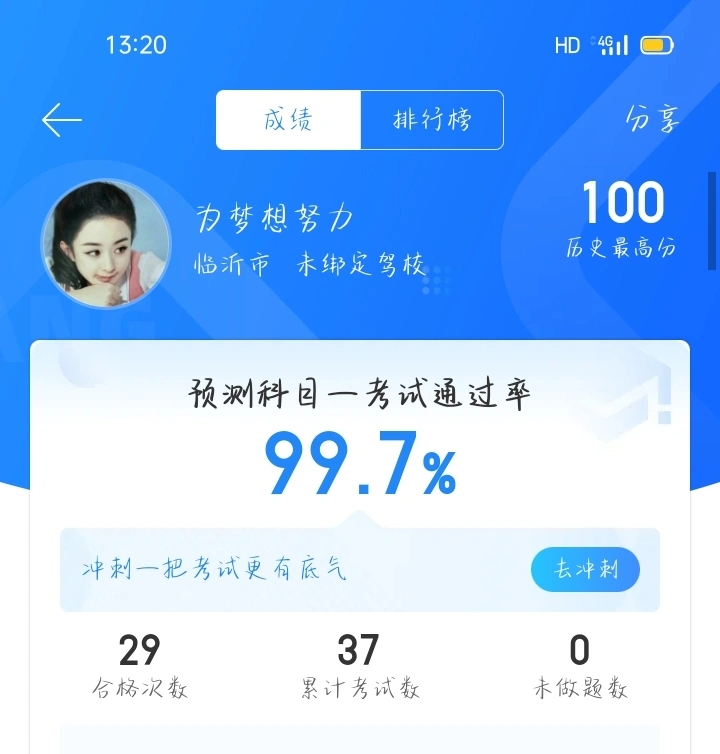
Task: Select the 成绩 tab
Action: point(289,120)
